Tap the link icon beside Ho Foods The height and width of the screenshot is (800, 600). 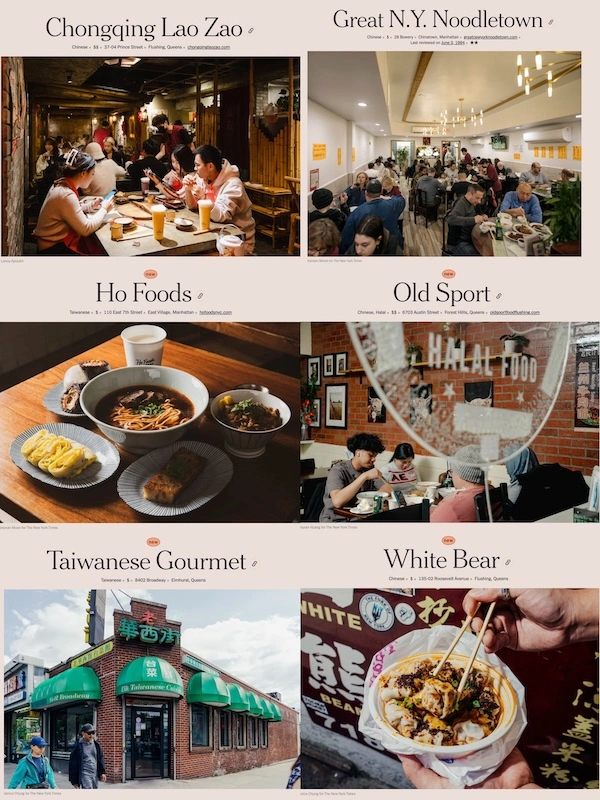(x=200, y=296)
